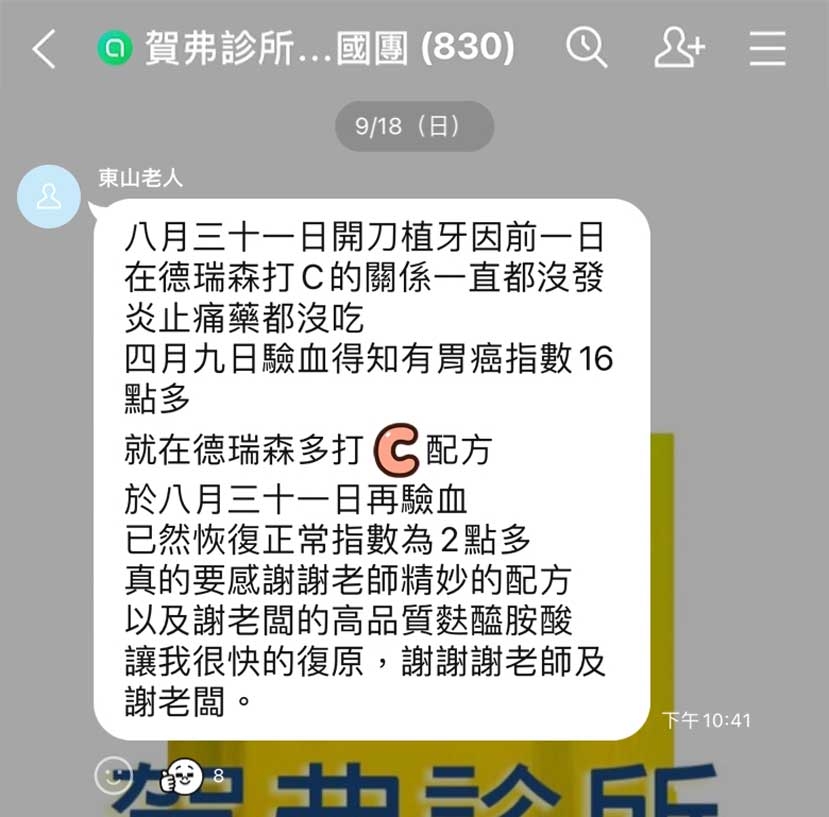Go back from the chat
The height and width of the screenshot is (817, 829).
click(43, 48)
